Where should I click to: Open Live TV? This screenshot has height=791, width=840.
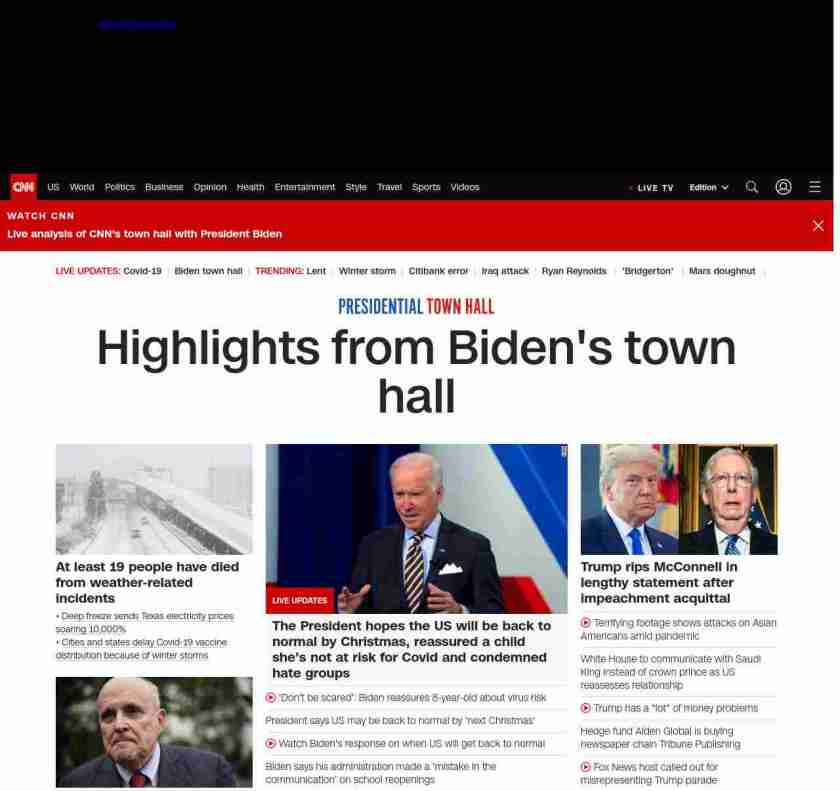pyautogui.click(x=654, y=188)
